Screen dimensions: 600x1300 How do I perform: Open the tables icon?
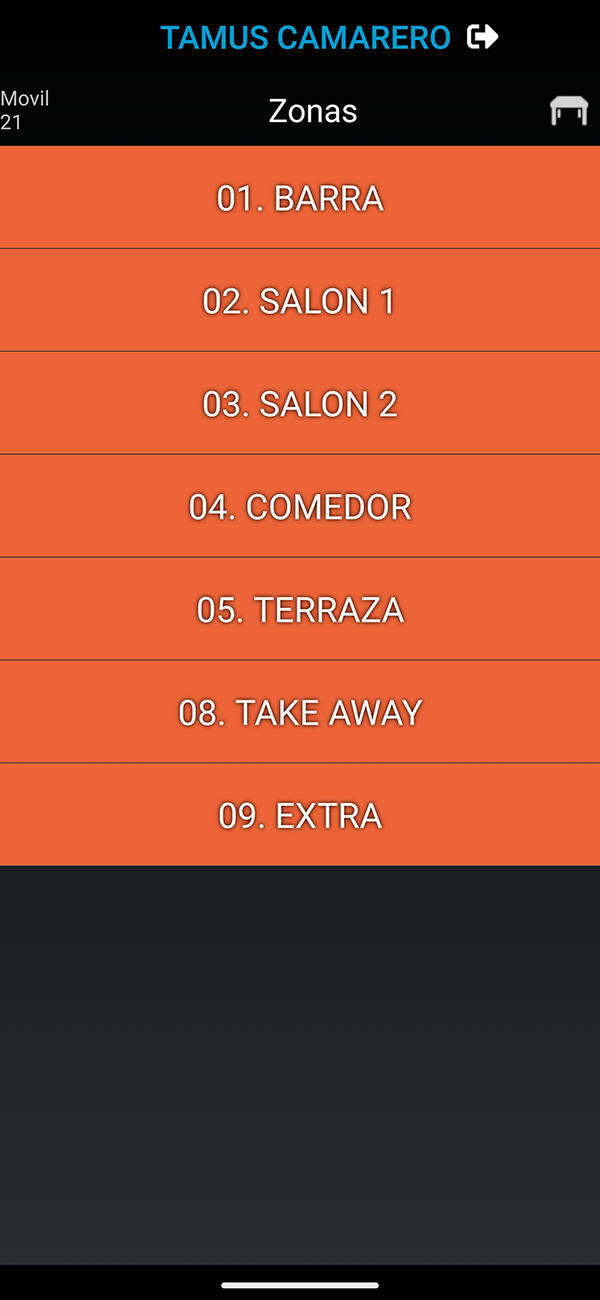569,110
